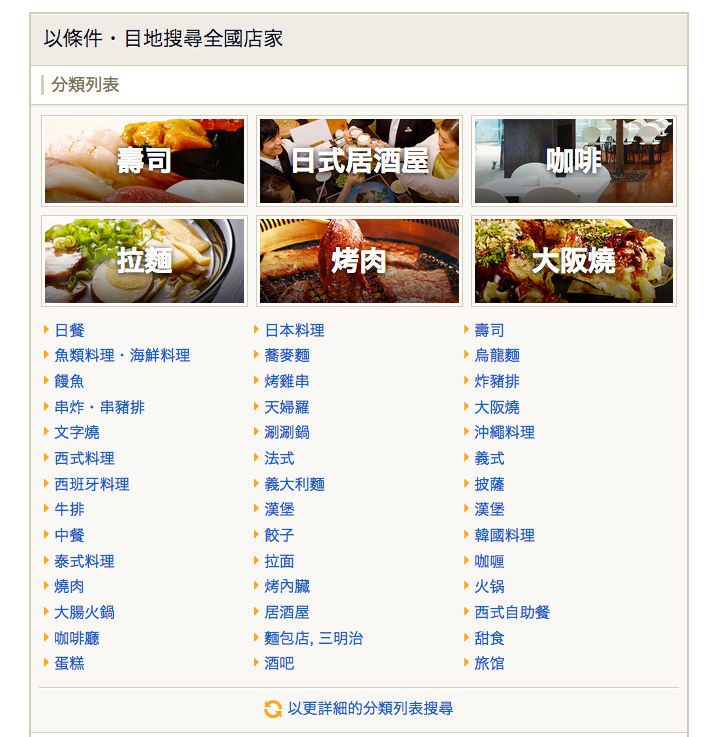The width and height of the screenshot is (707, 737).
Task: Open the 壽司 picture tile
Action: (144, 160)
